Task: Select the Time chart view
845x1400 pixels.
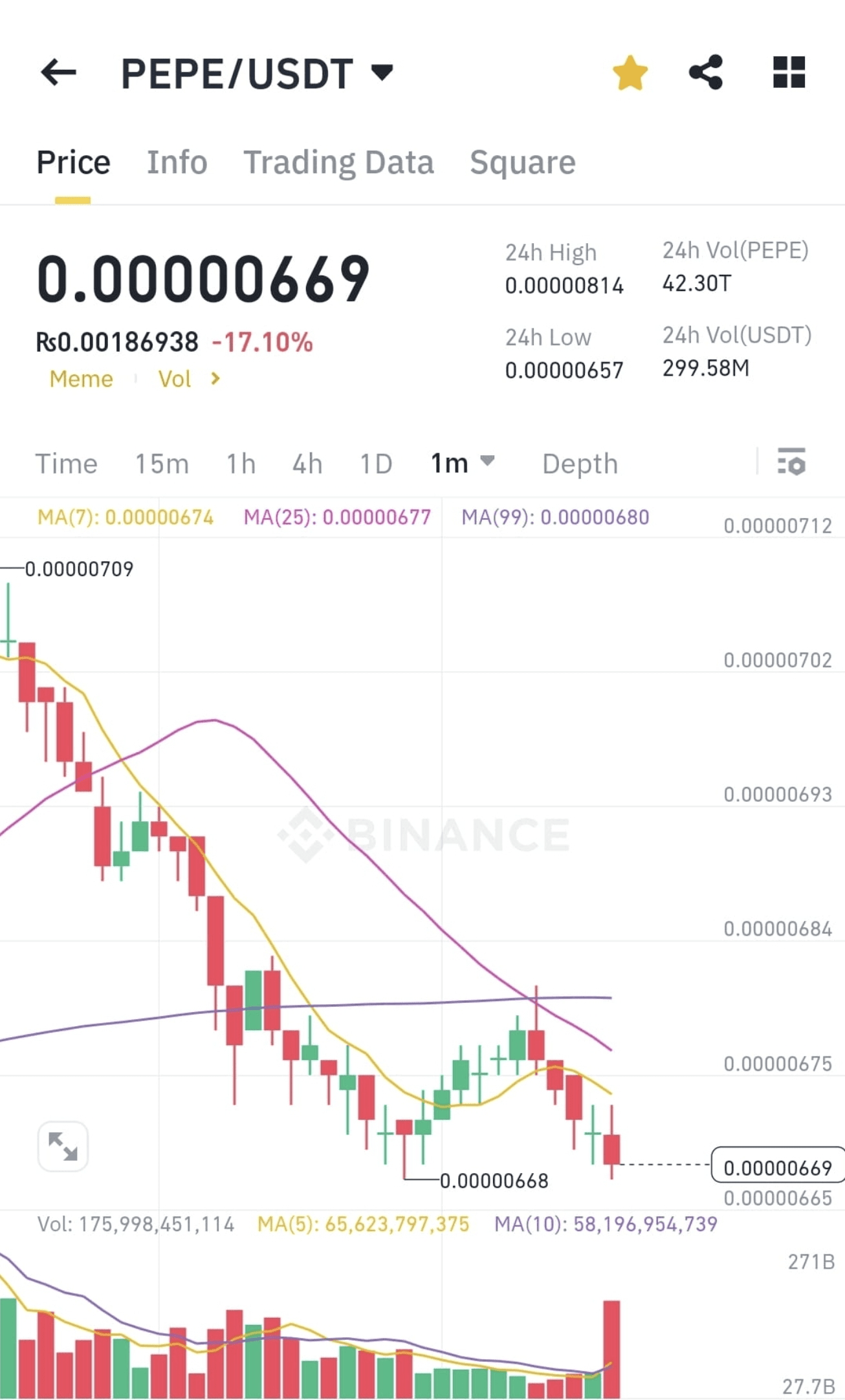Action: (66, 464)
